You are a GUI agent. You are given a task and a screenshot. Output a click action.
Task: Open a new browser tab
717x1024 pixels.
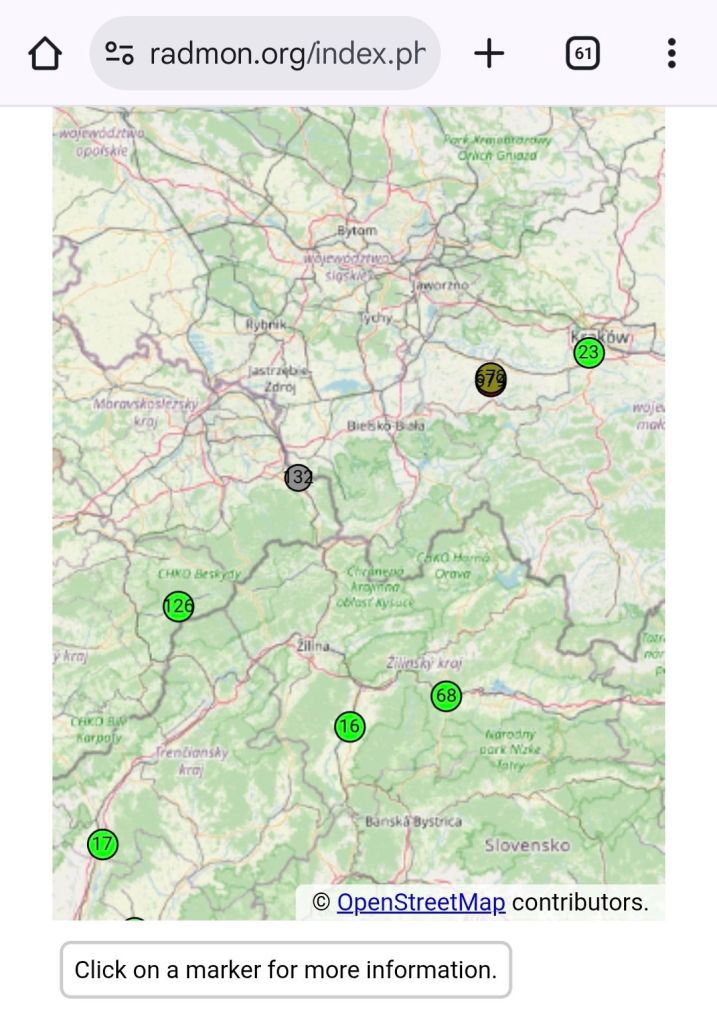pyautogui.click(x=489, y=54)
